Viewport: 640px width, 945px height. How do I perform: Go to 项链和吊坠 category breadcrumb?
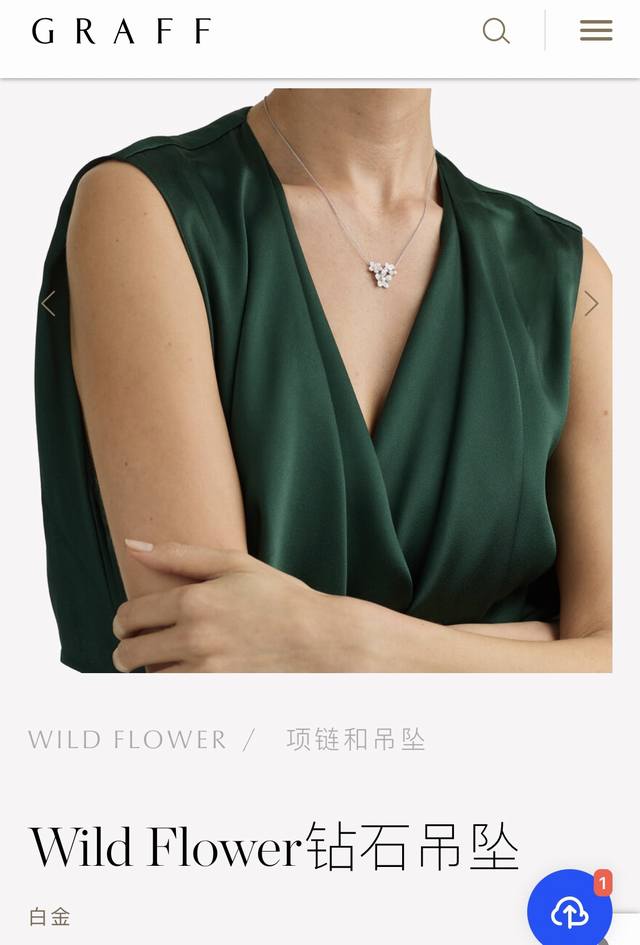[356, 740]
